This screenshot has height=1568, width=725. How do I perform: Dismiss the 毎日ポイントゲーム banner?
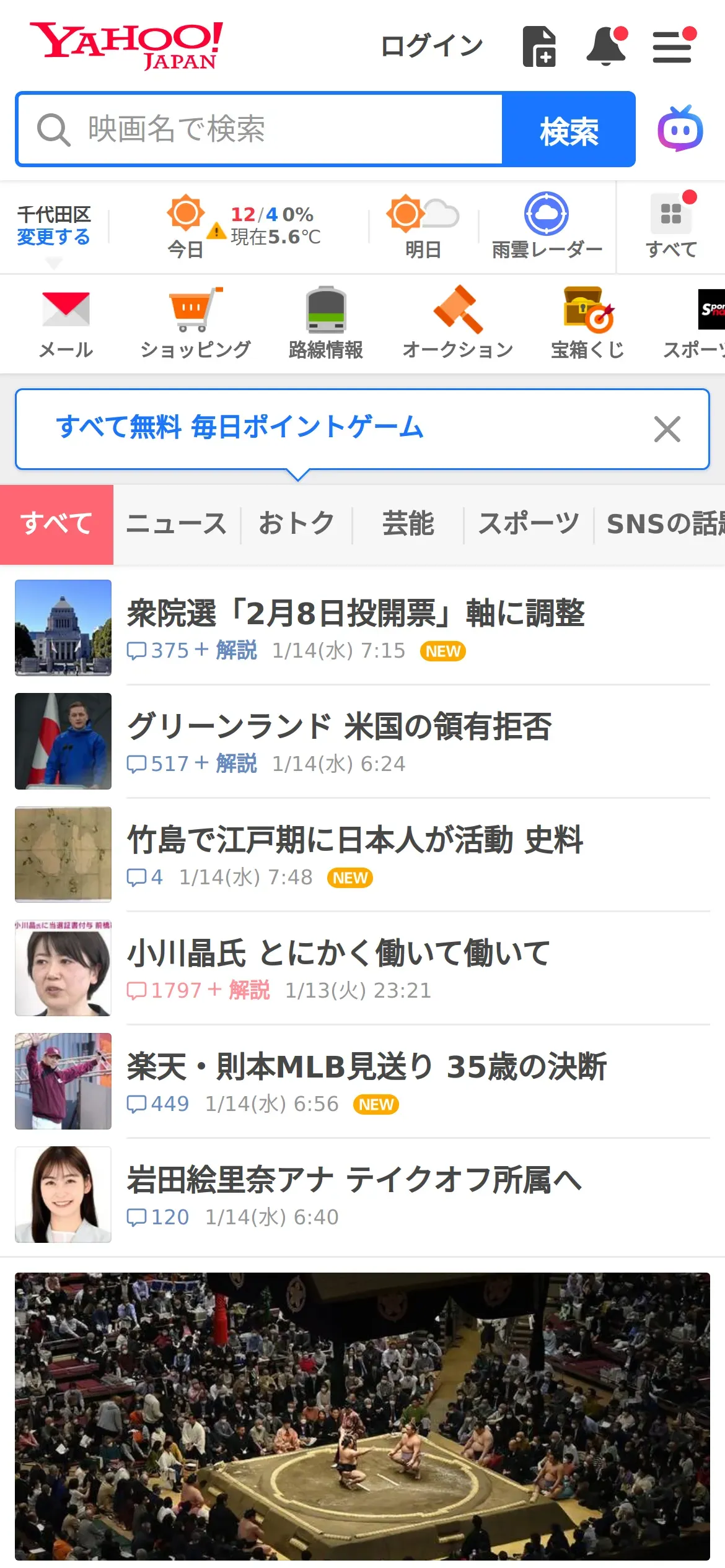click(667, 429)
